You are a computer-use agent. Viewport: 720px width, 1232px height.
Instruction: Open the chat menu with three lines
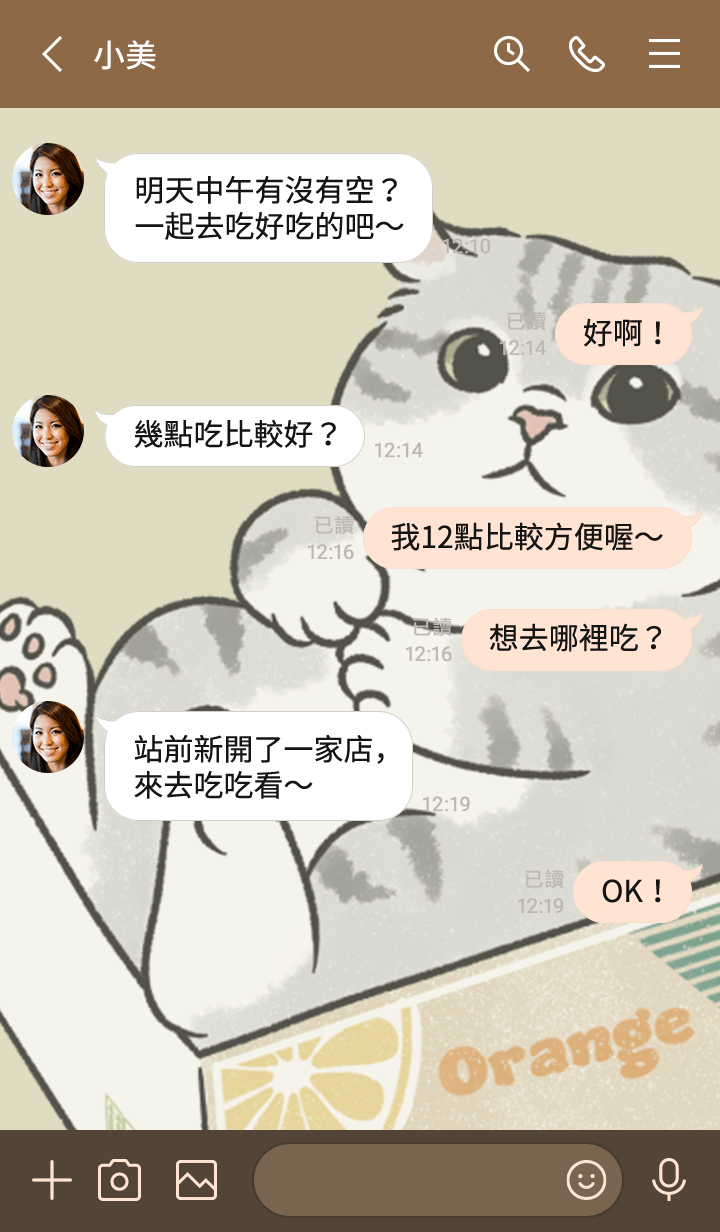point(664,54)
